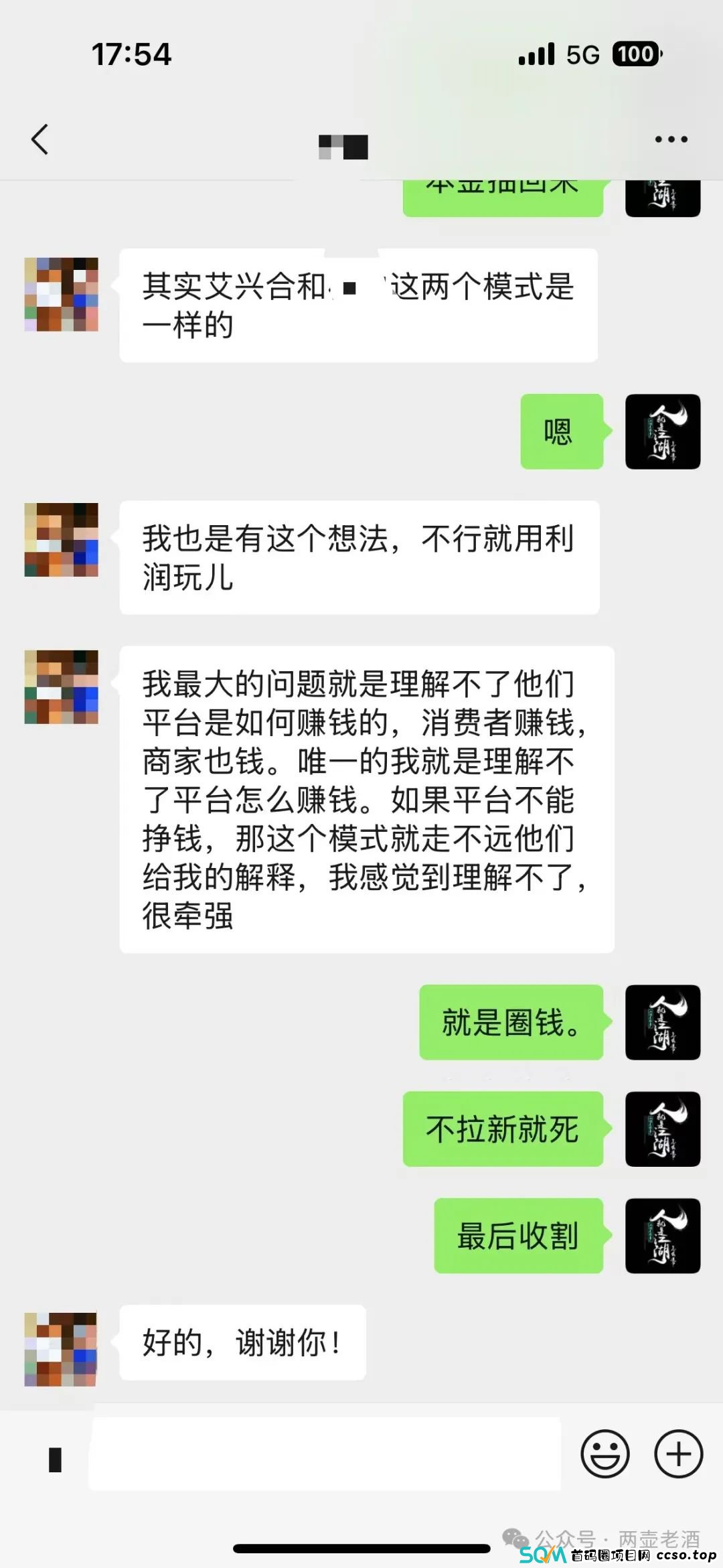Tap your own 人在江湖 avatar

coord(663,432)
